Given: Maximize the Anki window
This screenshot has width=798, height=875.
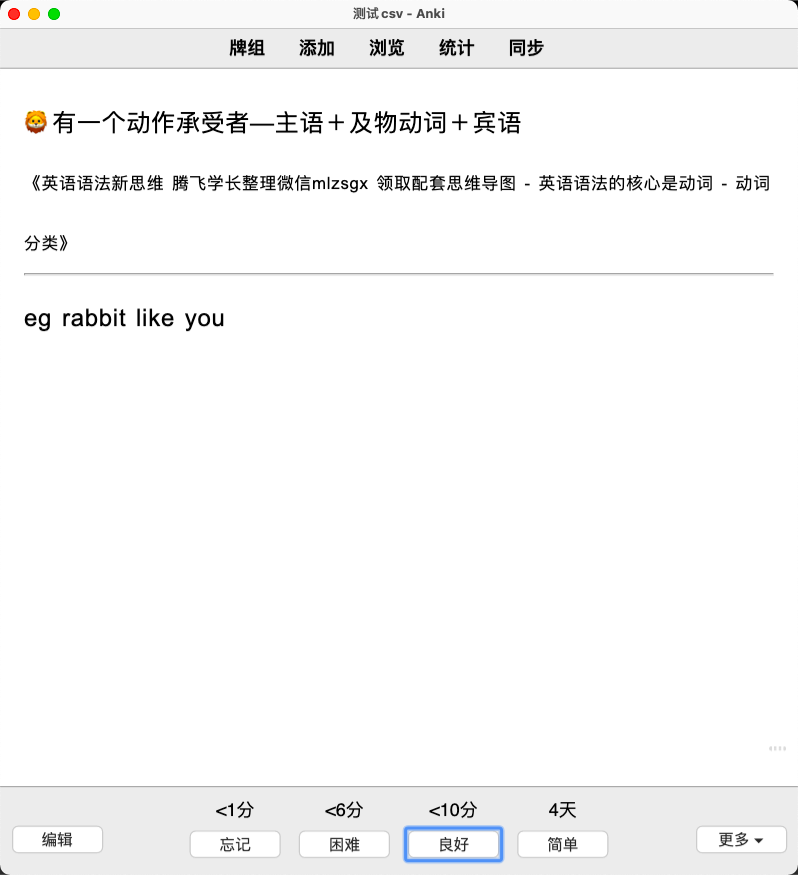Looking at the screenshot, I should coord(54,14).
